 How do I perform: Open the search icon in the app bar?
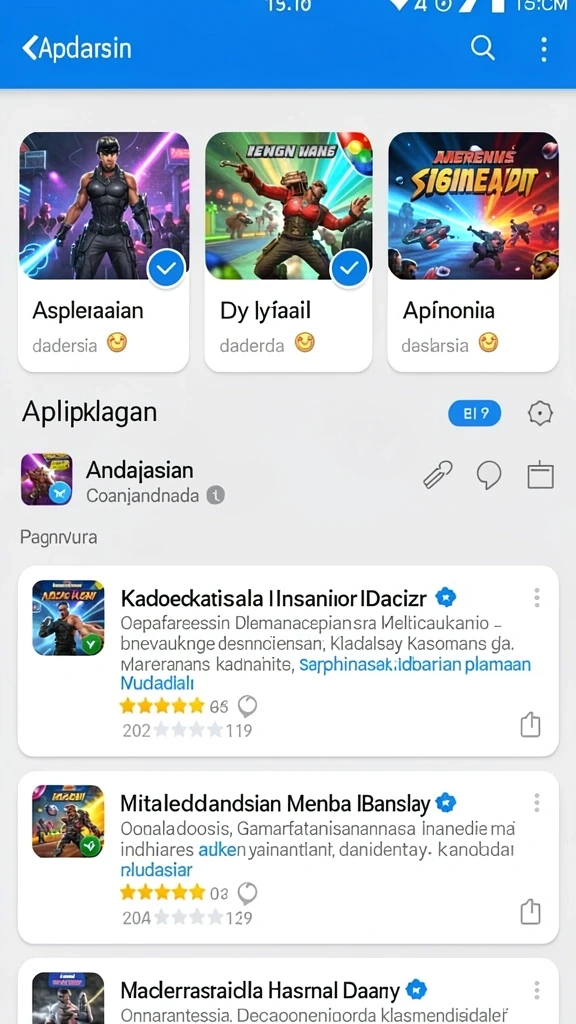coord(482,48)
